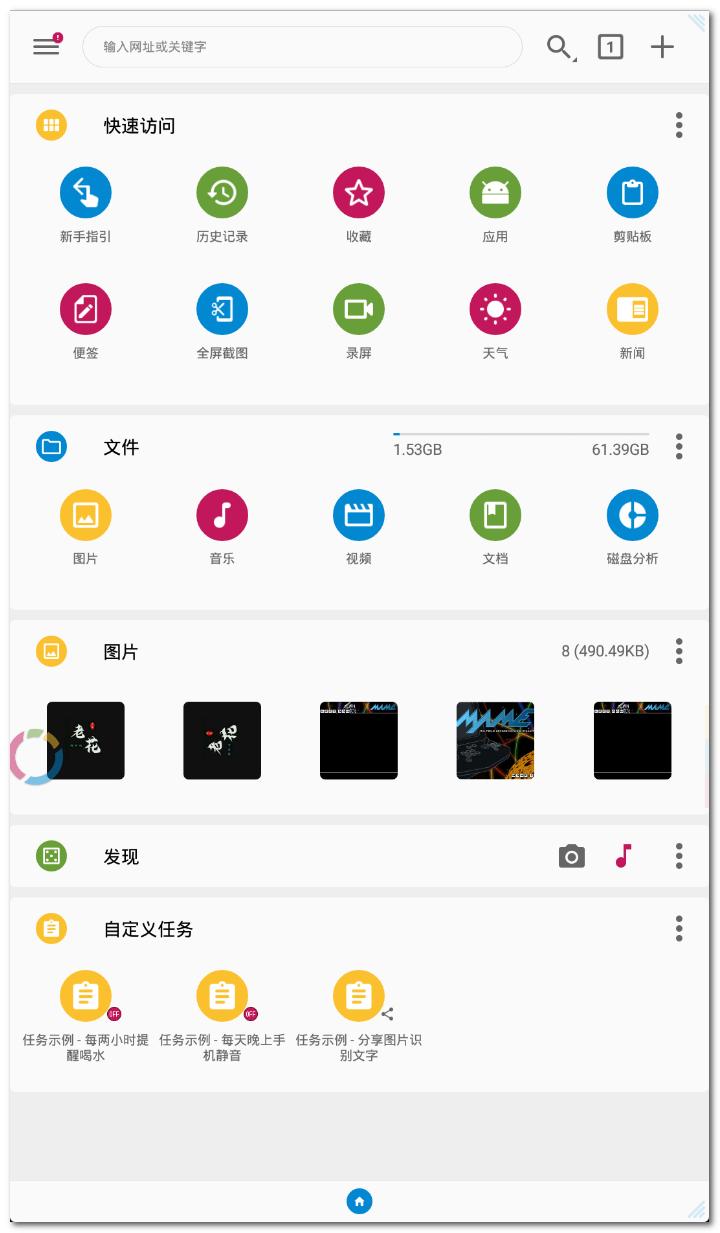Screen dimensions: 720x1233
Task: Launch the 剪贴板 clipboard tool
Action: [632, 193]
